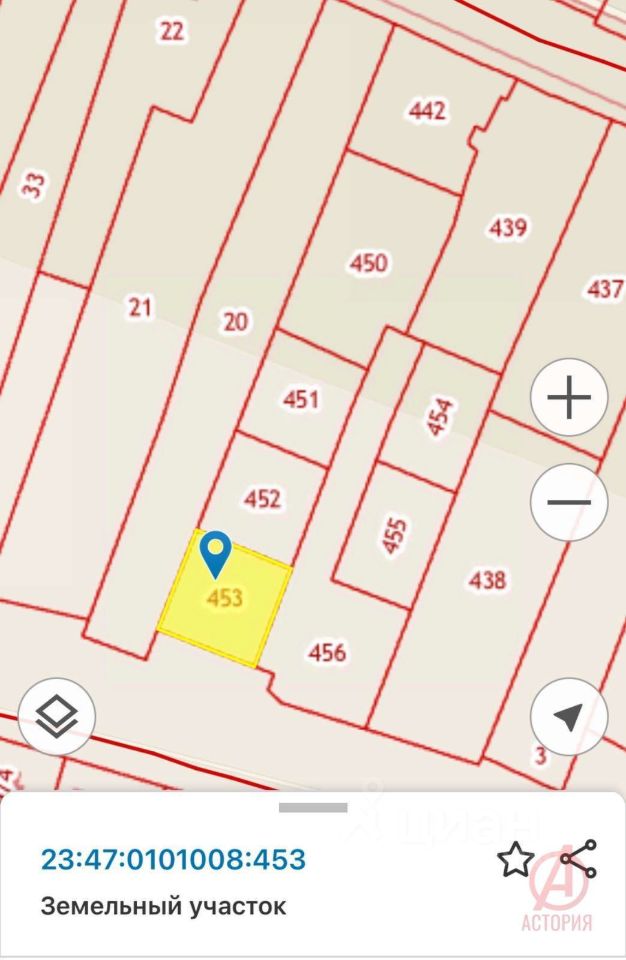Open cadastral number 23:47:0101008:453 details

pos(173,859)
